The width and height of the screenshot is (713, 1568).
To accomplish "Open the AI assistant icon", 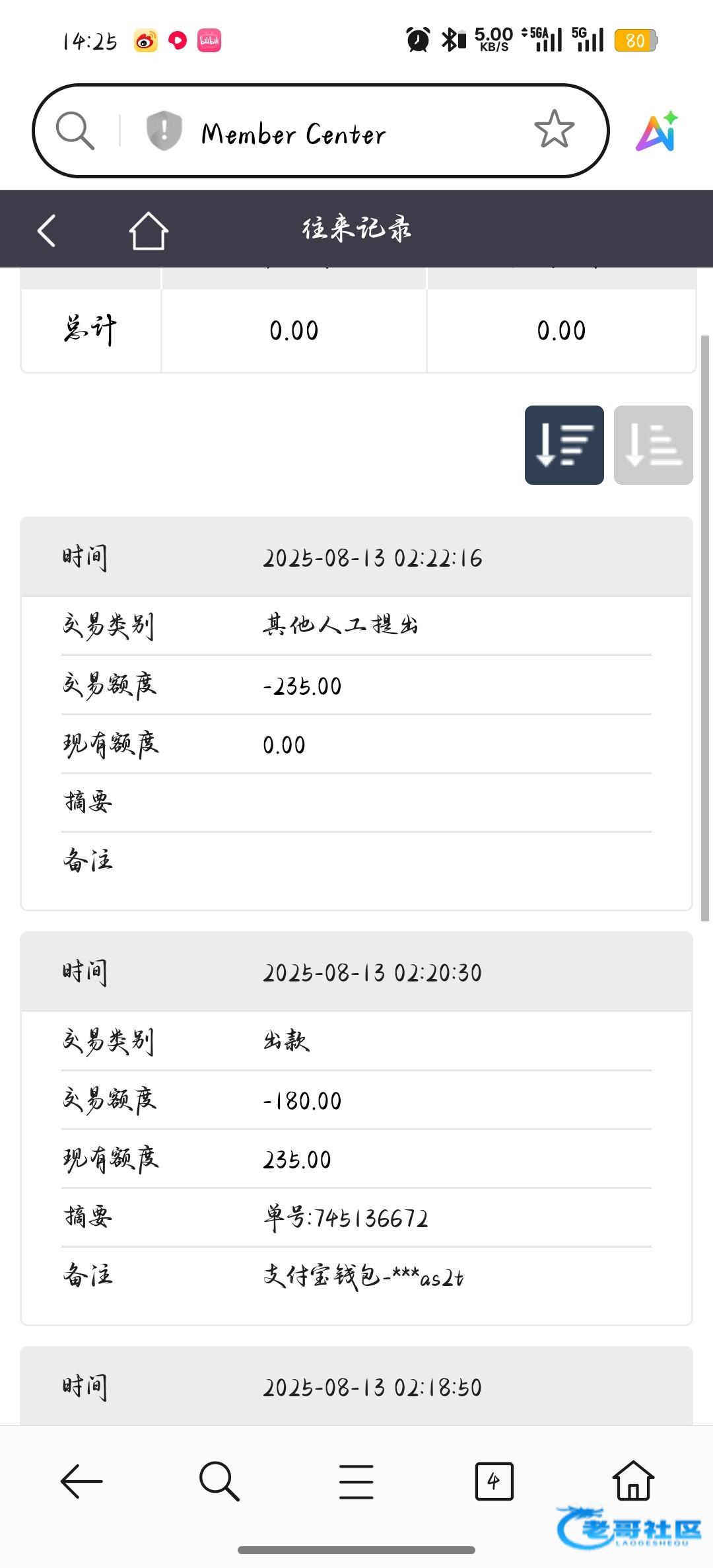I will point(657,131).
